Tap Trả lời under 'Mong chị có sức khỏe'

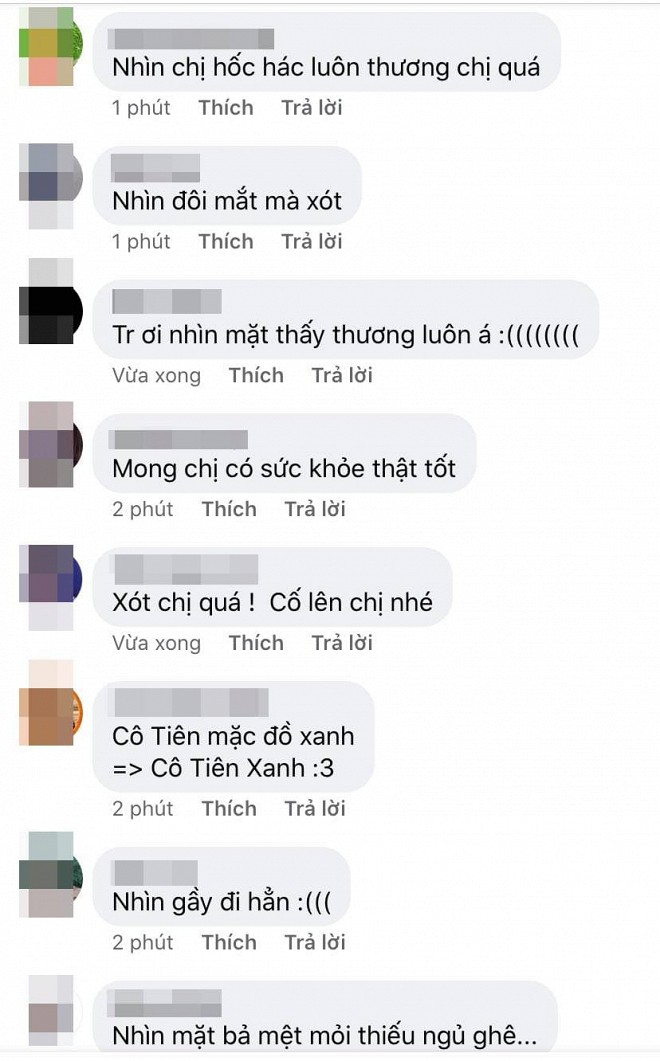coord(315,509)
